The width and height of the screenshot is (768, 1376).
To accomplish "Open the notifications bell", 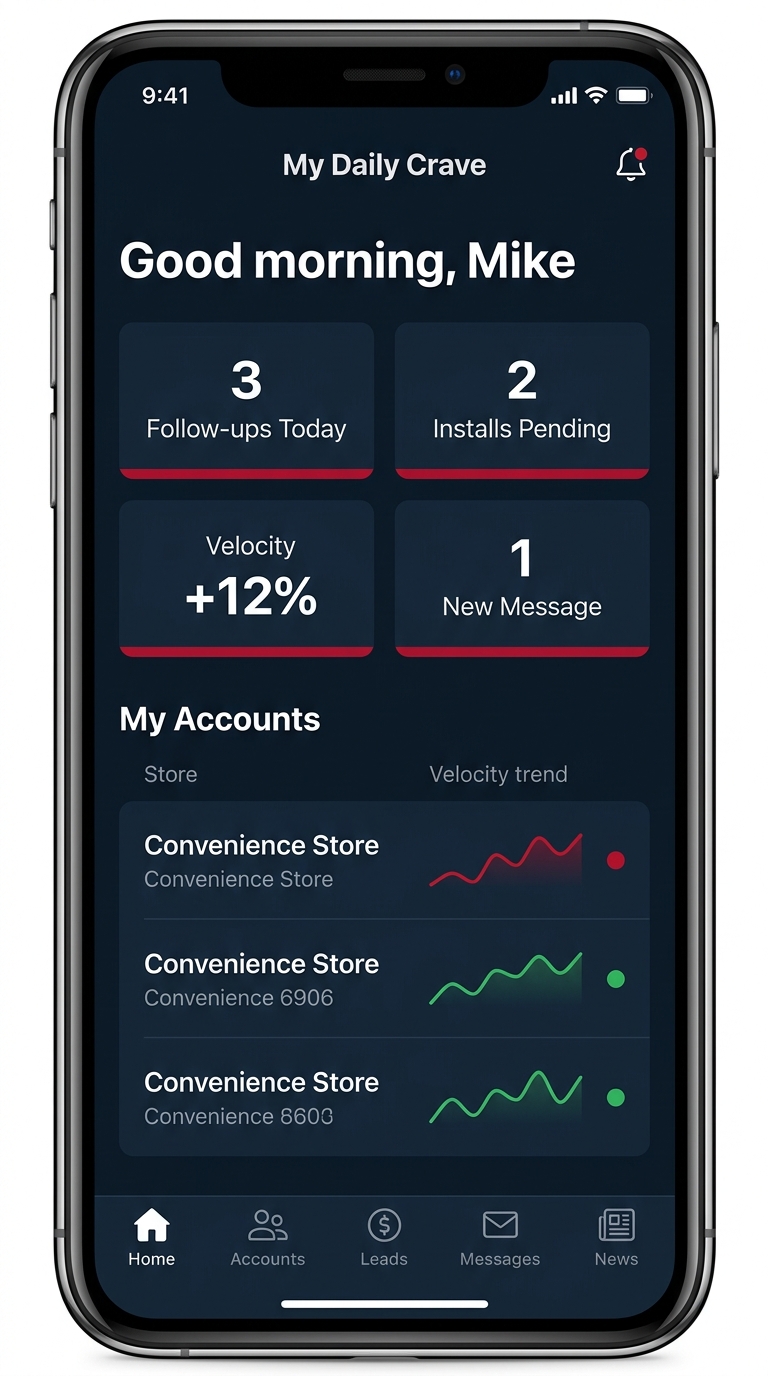I will coord(631,165).
